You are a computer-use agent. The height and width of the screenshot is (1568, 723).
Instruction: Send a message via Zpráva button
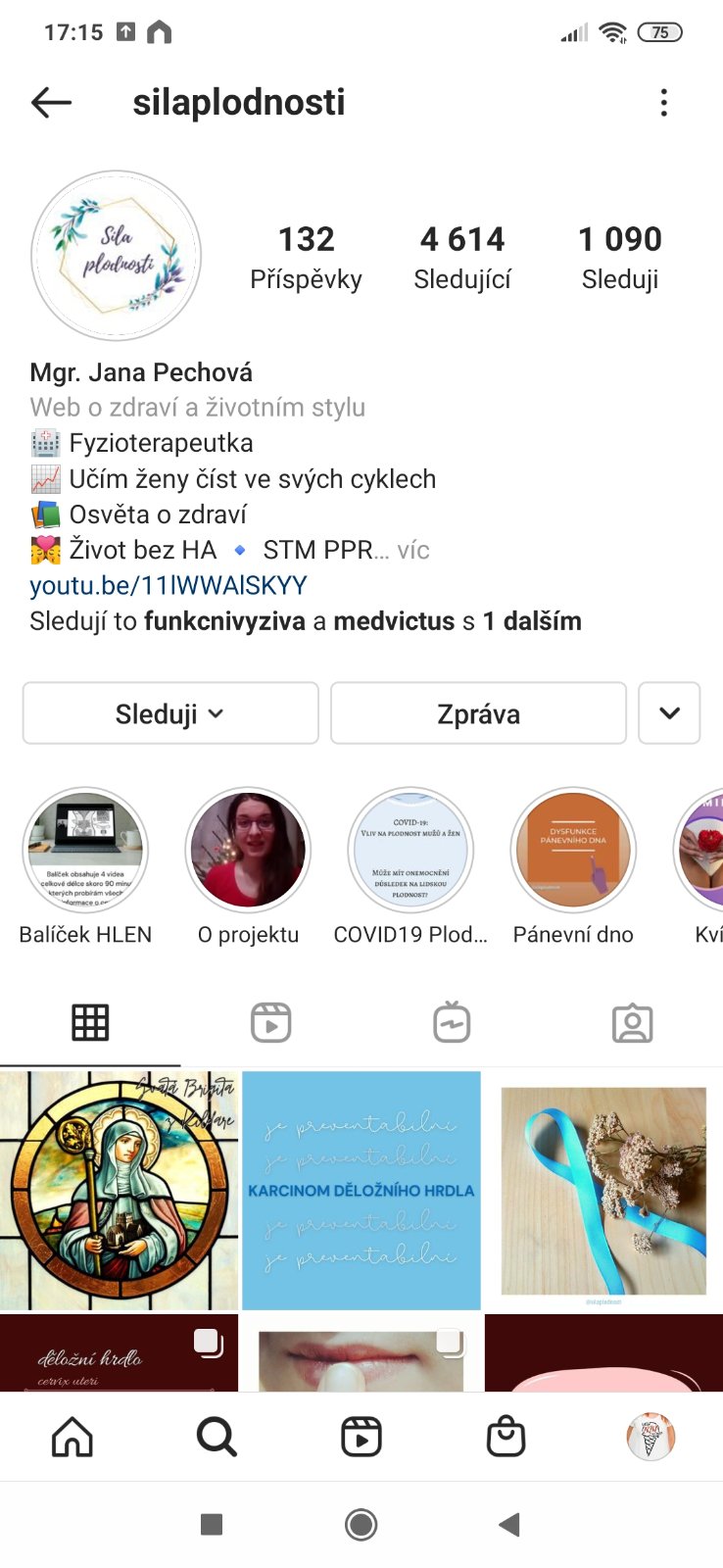[478, 713]
